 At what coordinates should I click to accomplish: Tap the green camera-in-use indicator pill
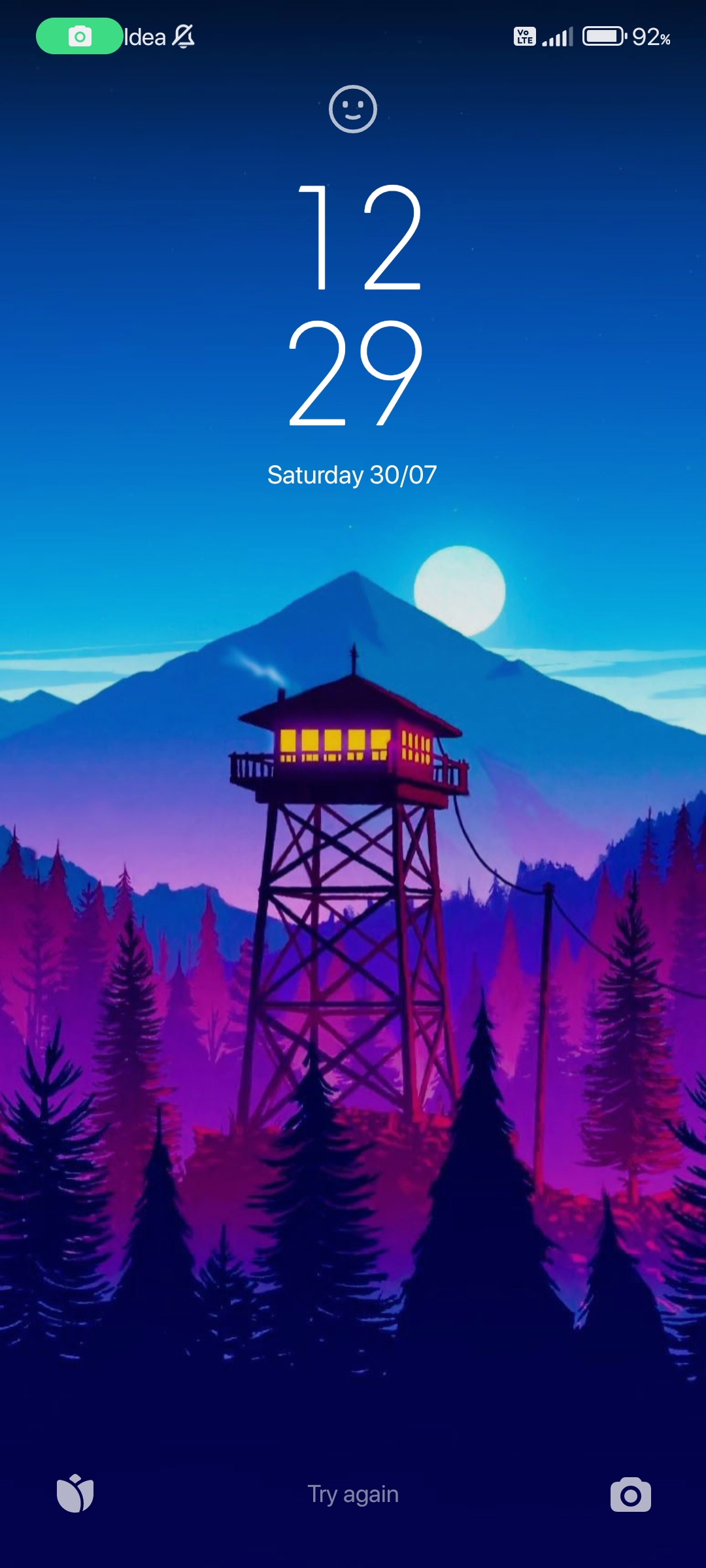click(x=79, y=37)
